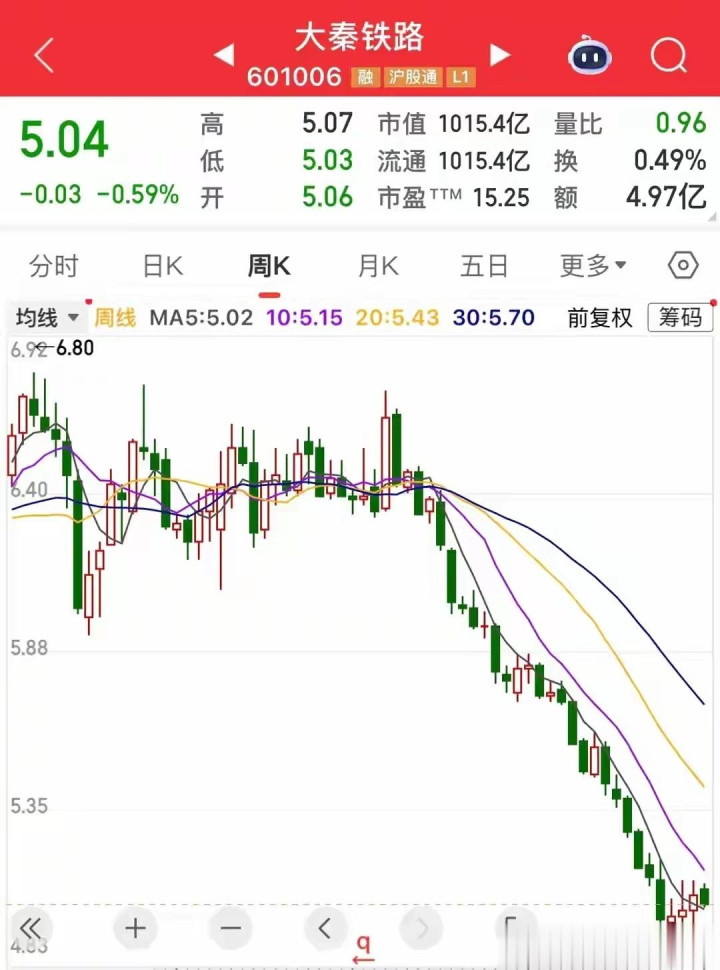The width and height of the screenshot is (720, 970).
Task: Move chart left with the arrow
Action: [x=325, y=929]
